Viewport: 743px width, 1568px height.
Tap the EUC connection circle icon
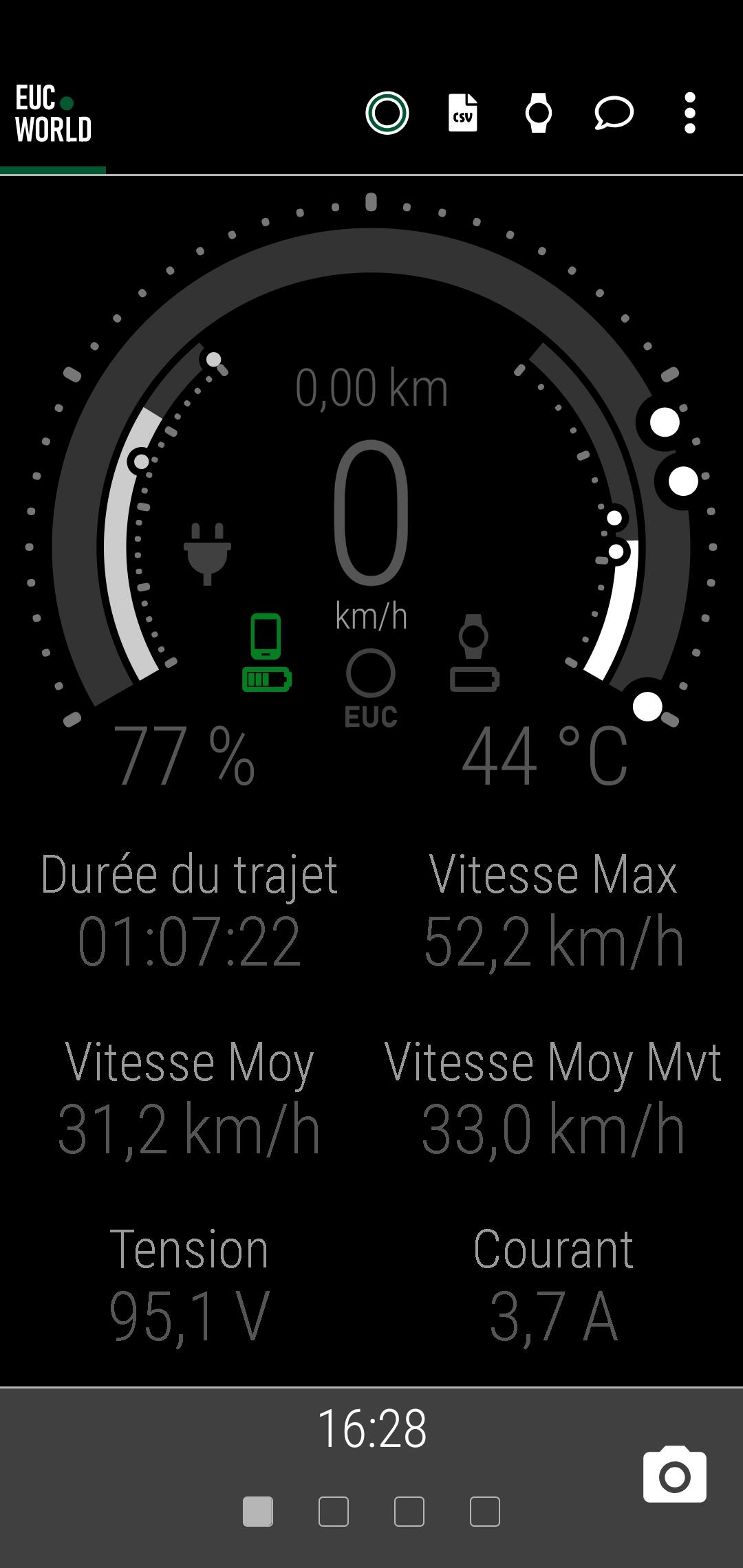point(371,688)
